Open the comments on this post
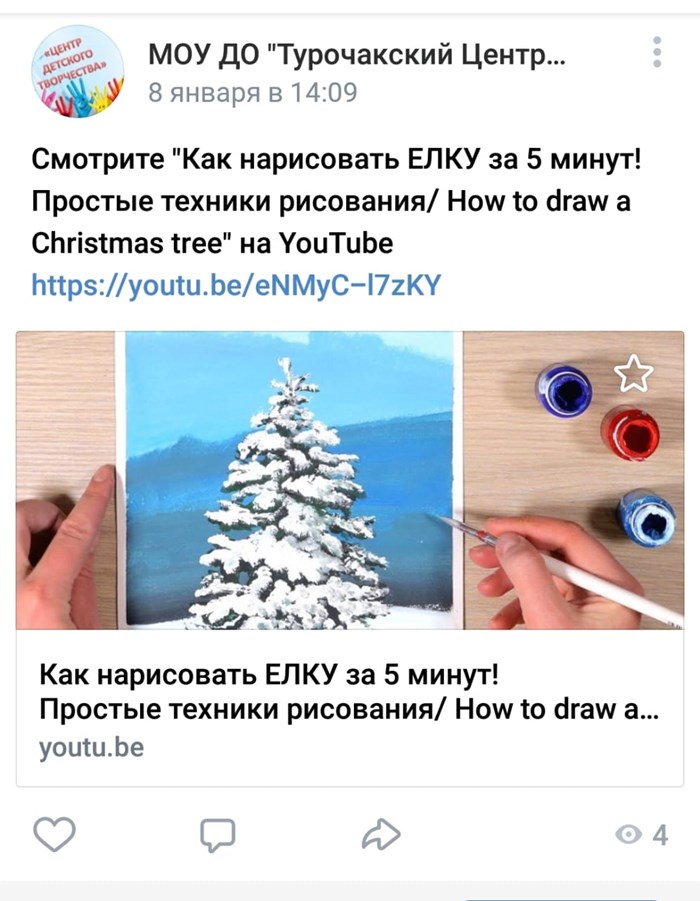 coord(217,833)
